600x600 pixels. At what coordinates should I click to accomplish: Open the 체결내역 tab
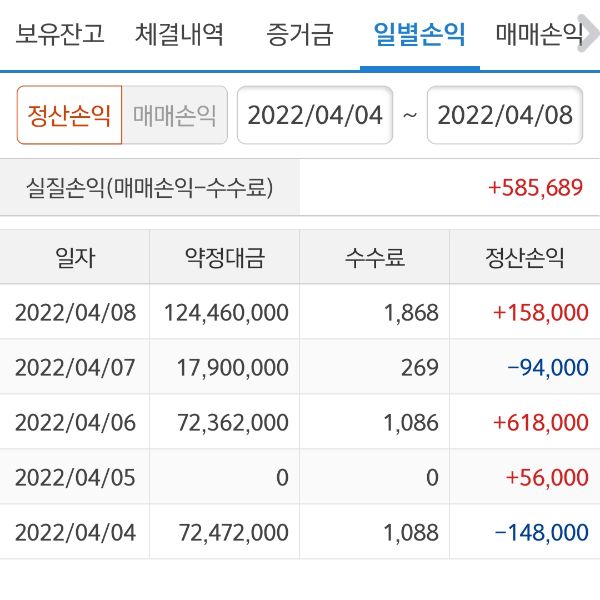tap(180, 36)
